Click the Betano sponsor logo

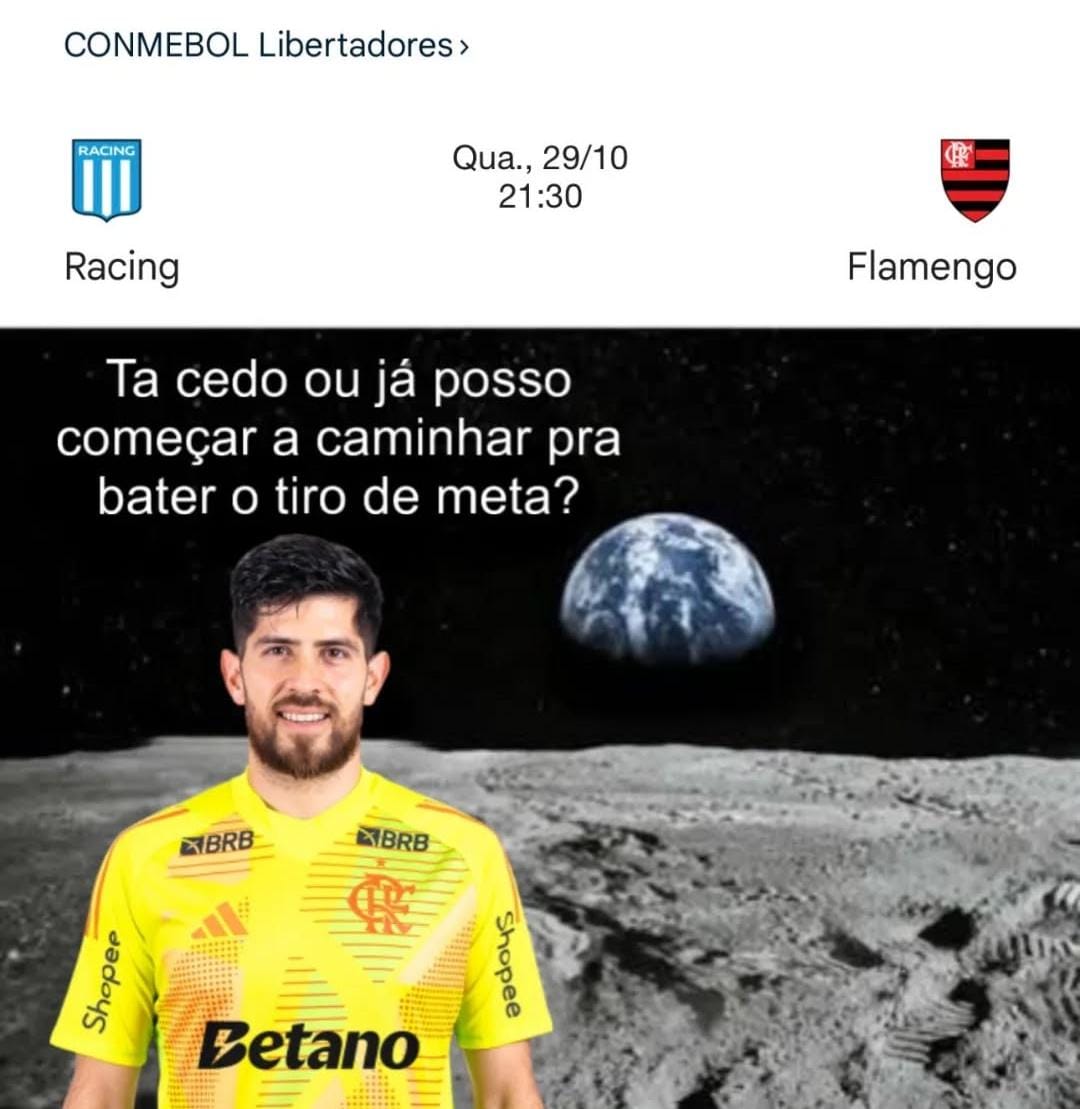pyautogui.click(x=310, y=1044)
